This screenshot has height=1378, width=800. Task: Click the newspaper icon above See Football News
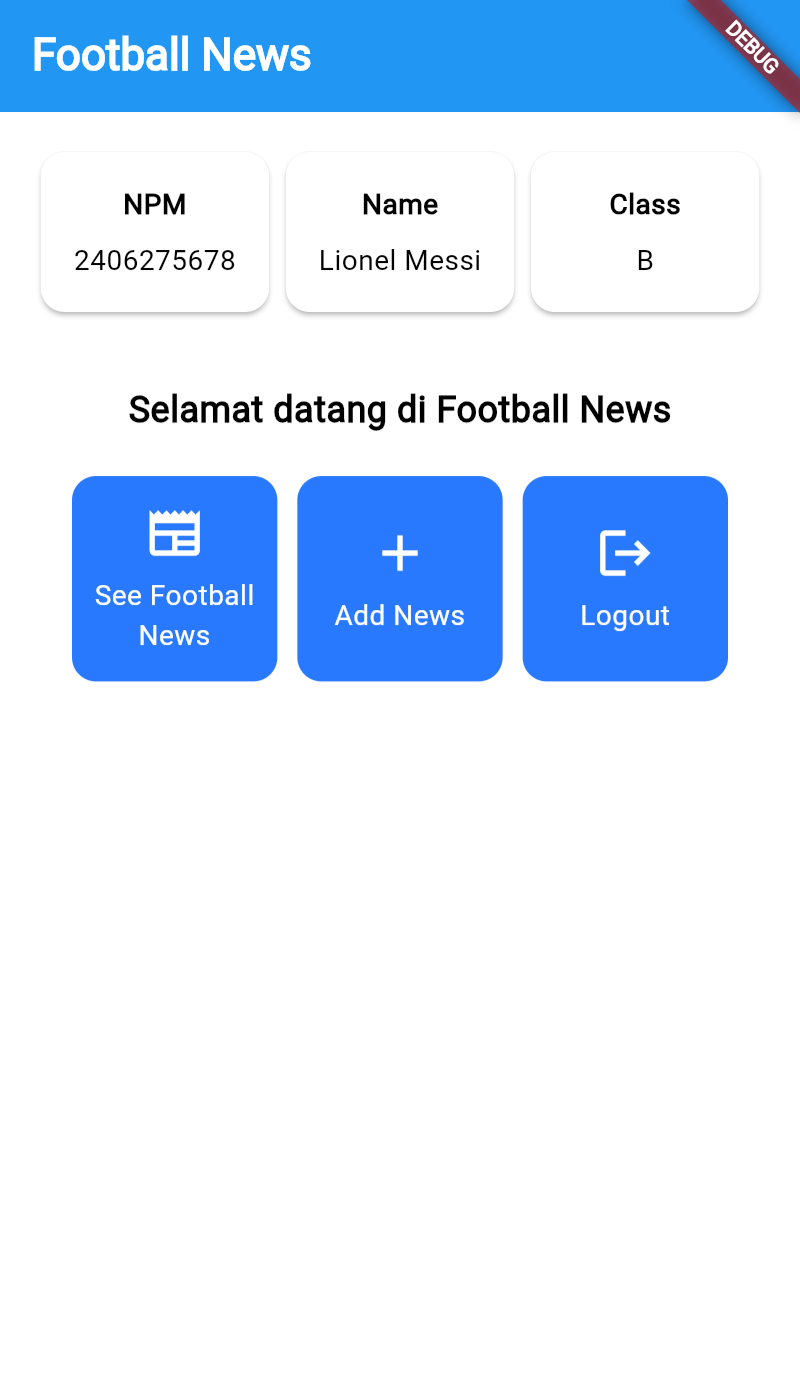tap(174, 533)
